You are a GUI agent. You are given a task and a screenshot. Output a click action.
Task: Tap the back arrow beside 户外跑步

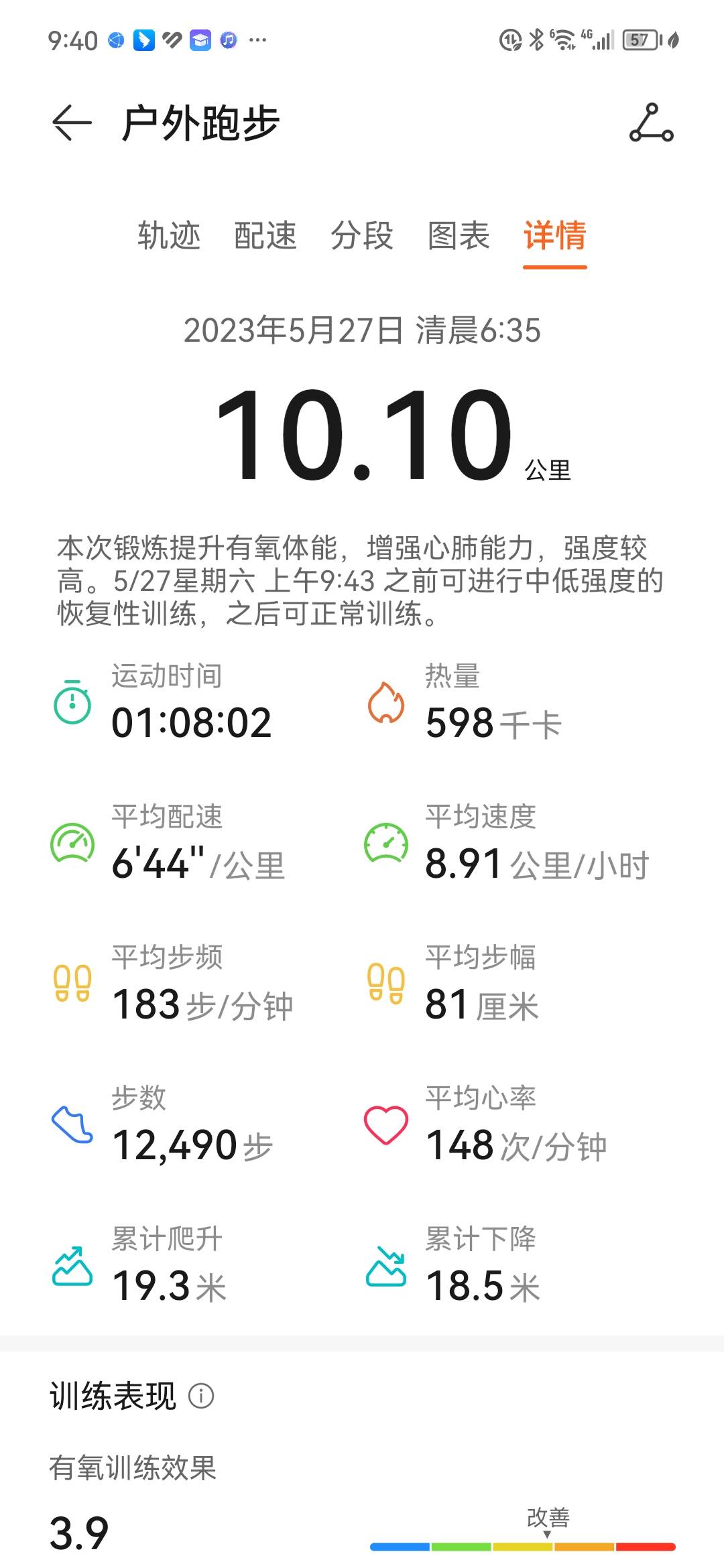coord(72,123)
